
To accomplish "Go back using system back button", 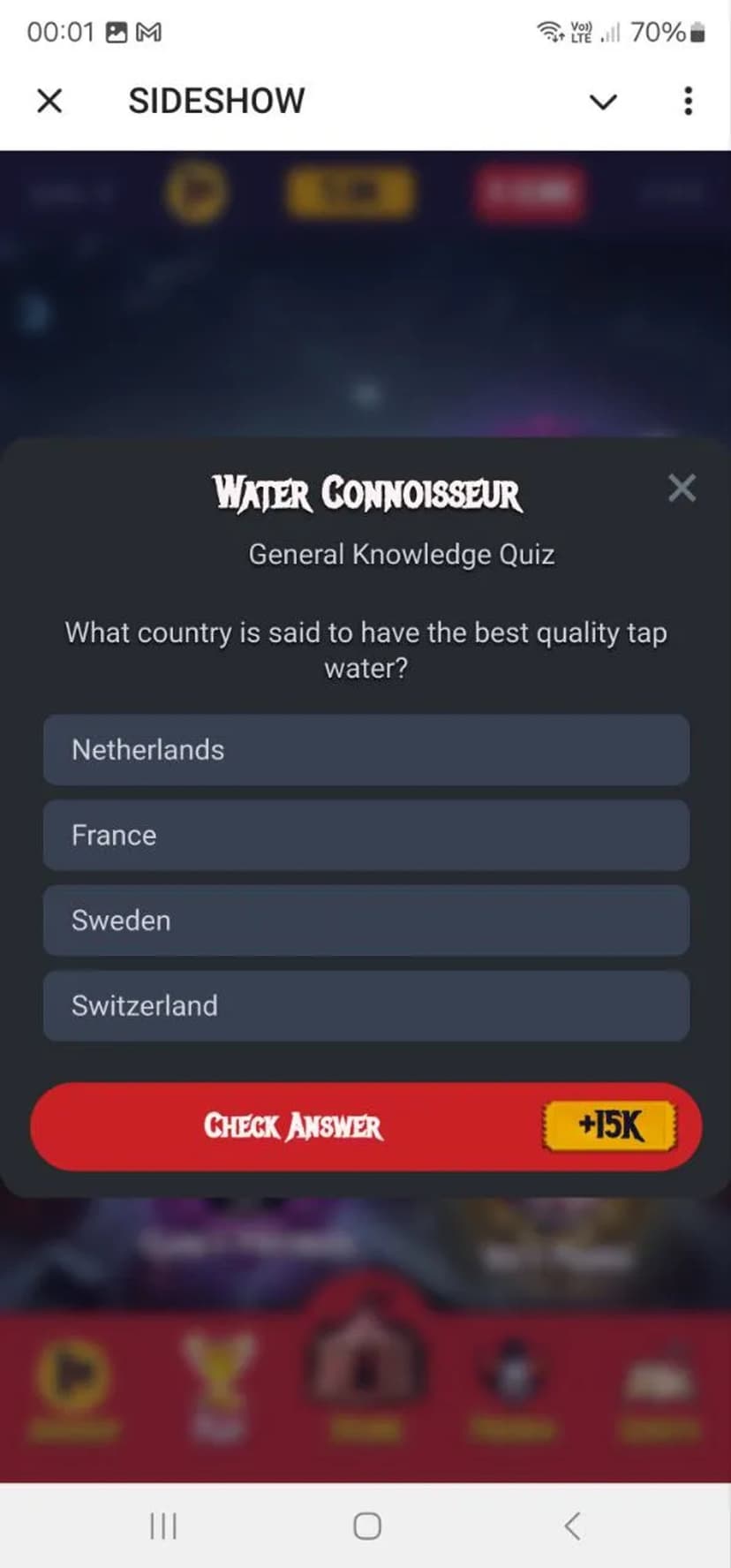I will point(572,1526).
